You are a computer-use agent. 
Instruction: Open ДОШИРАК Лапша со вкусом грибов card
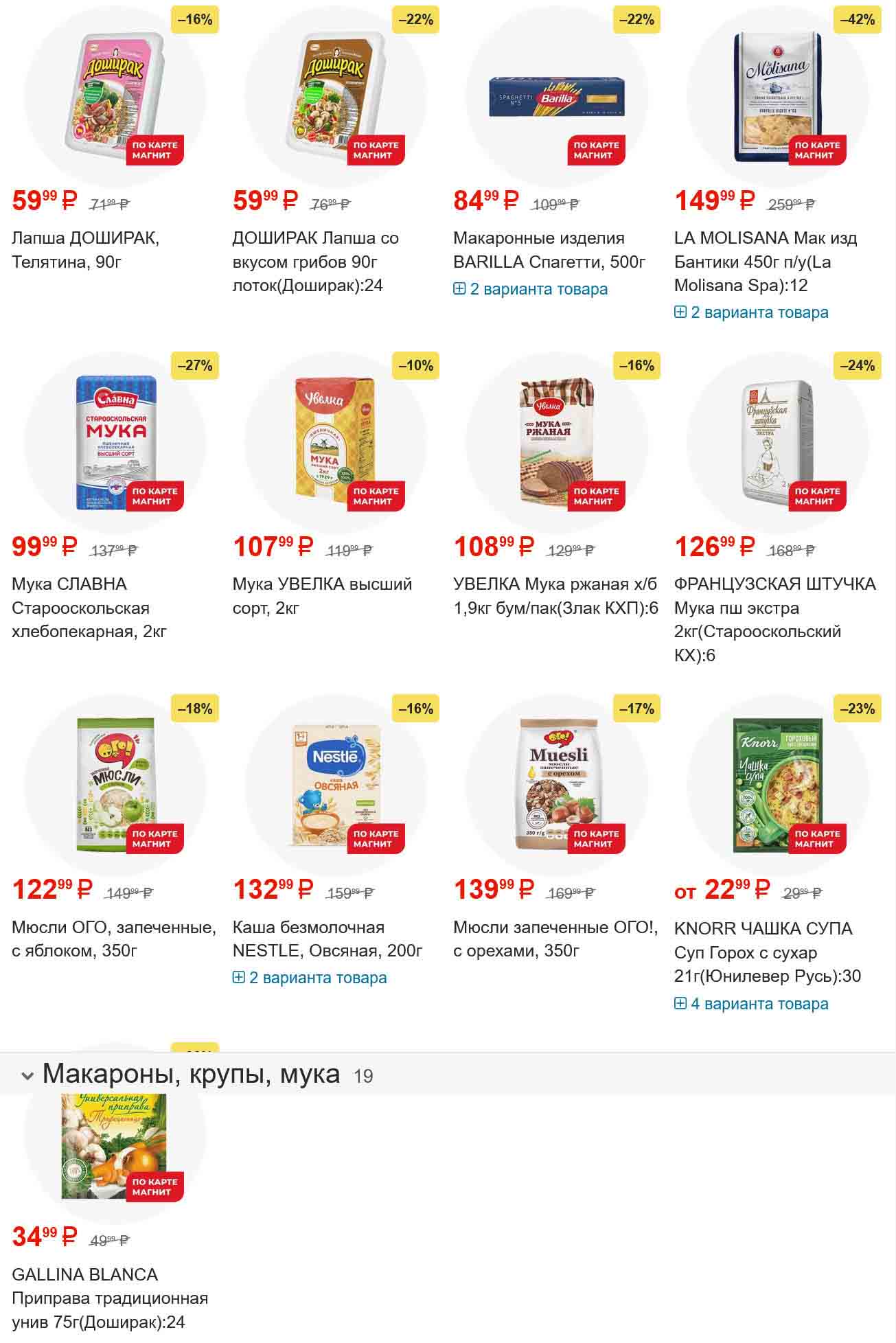click(315, 262)
